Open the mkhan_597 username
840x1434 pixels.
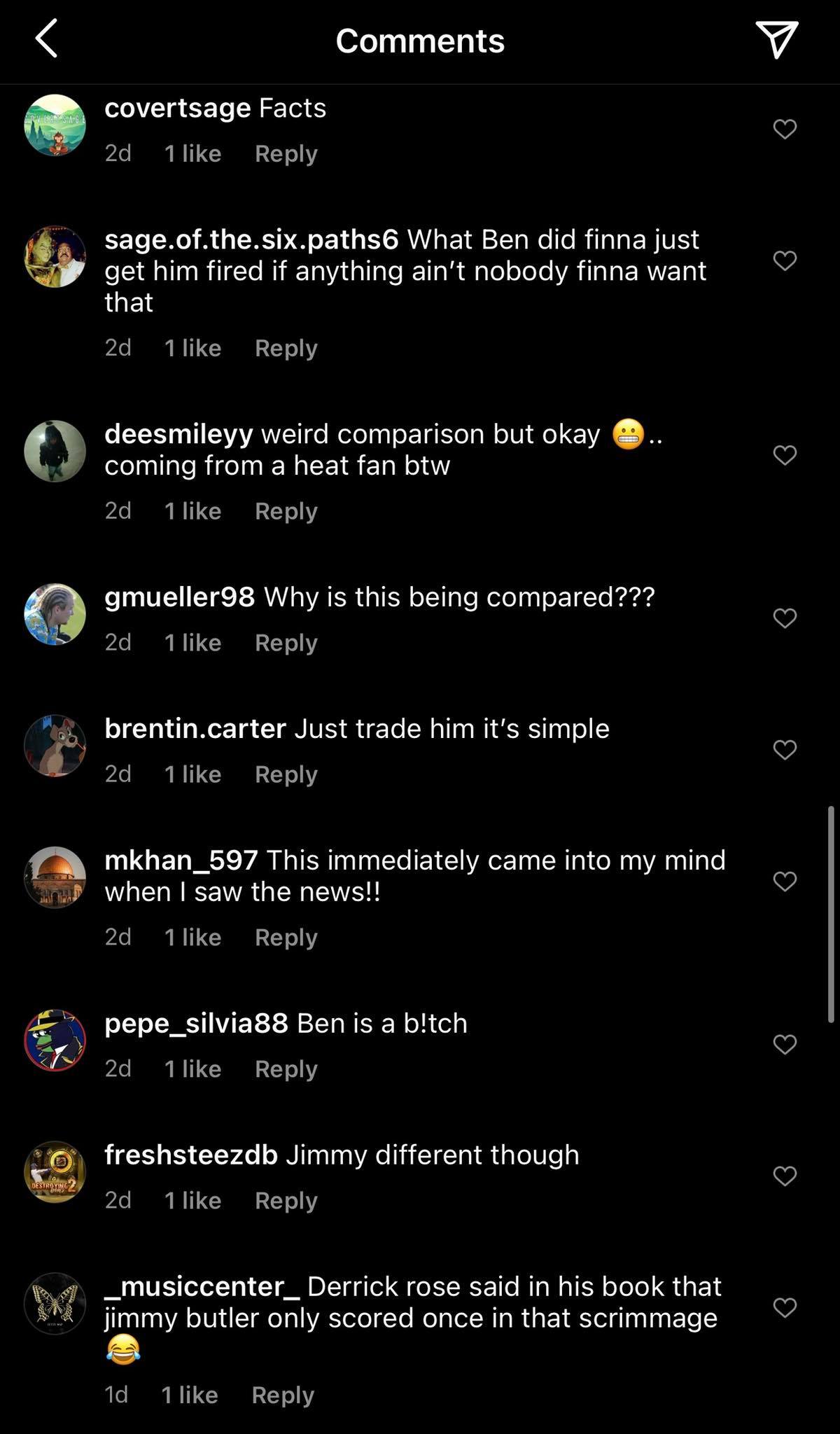(181, 860)
